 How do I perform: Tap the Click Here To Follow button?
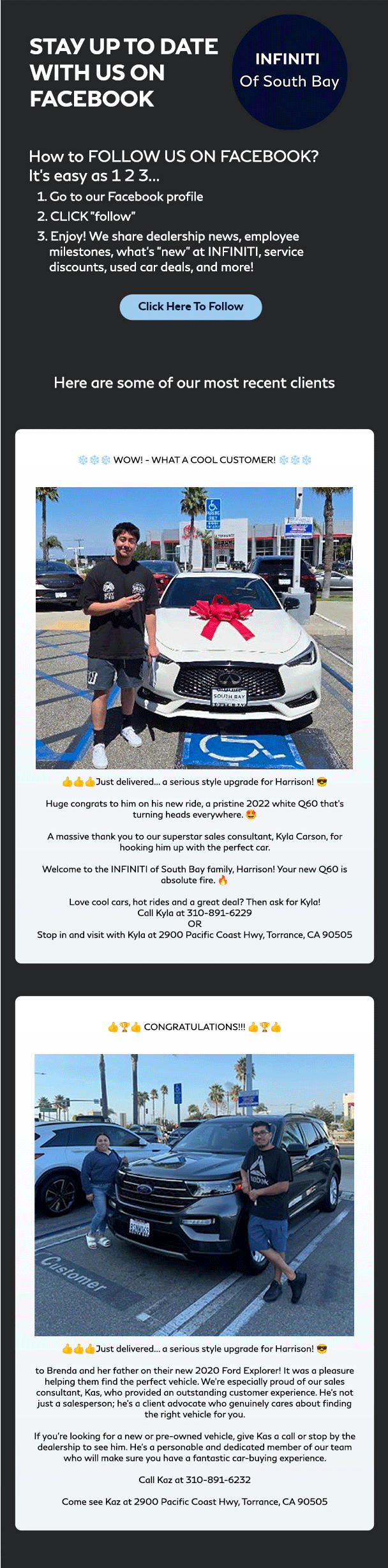[191, 306]
